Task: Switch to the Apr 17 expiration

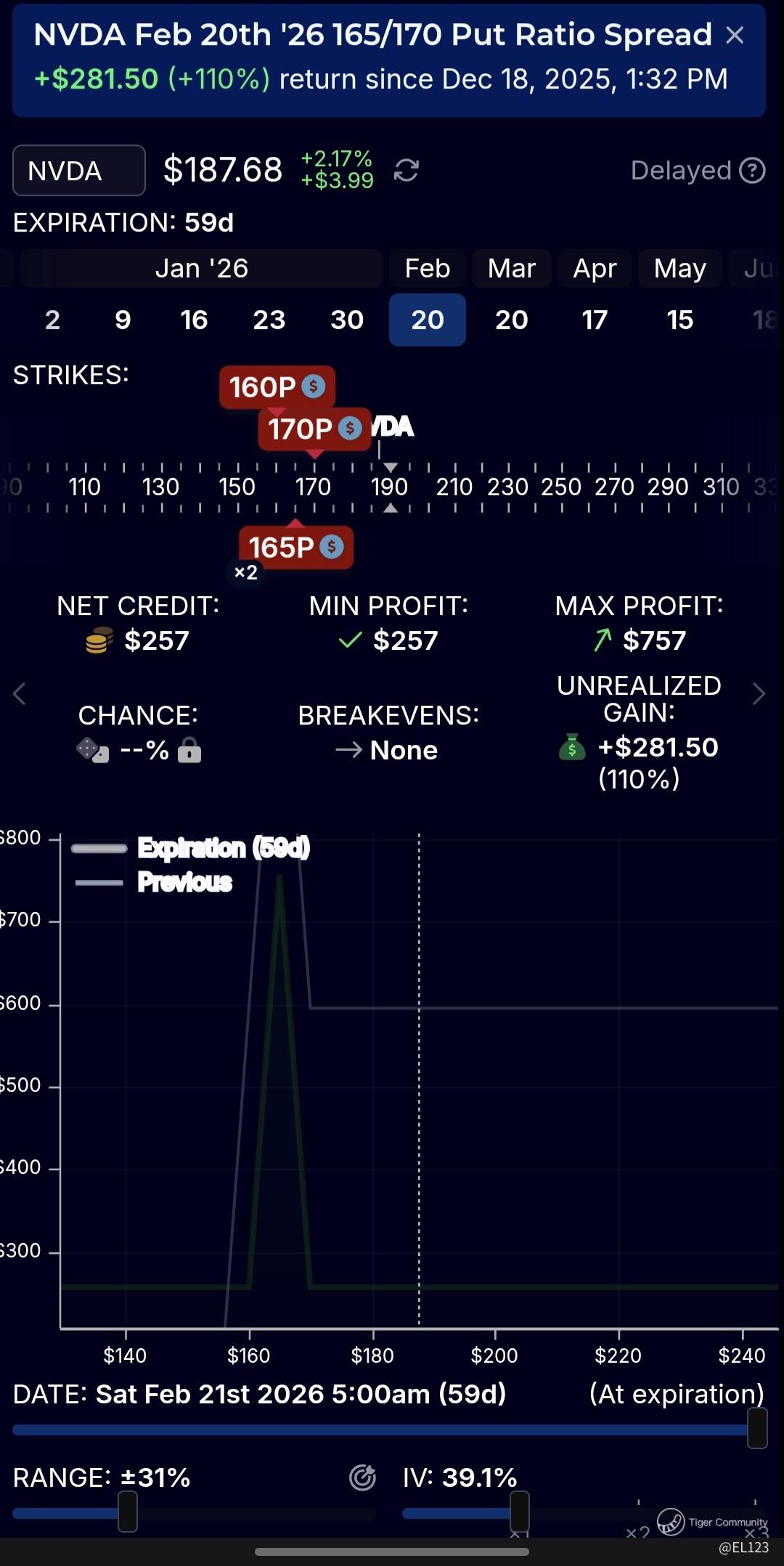Action: (x=595, y=320)
